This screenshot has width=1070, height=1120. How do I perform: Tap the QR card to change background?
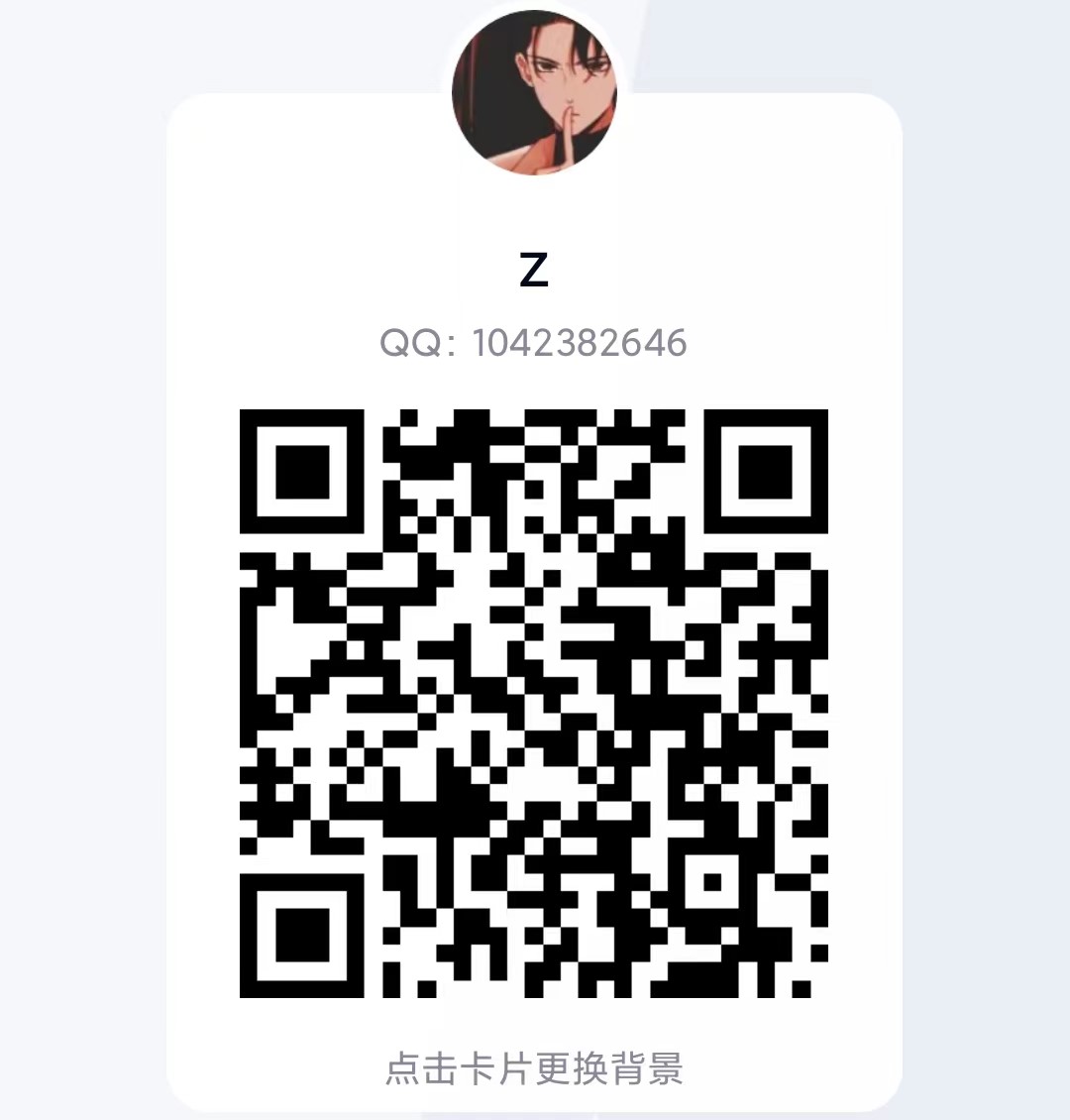(534, 1069)
